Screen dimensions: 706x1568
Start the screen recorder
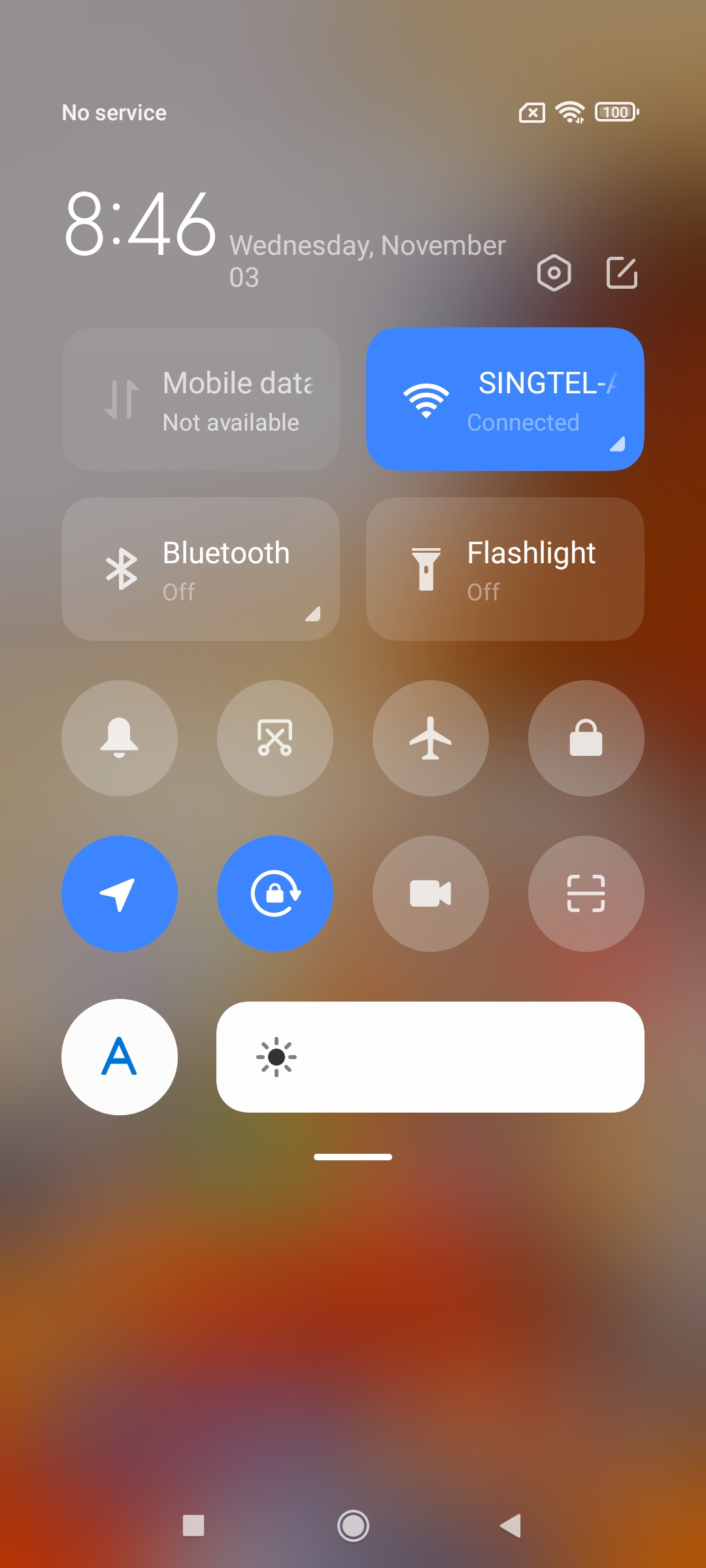click(x=431, y=894)
